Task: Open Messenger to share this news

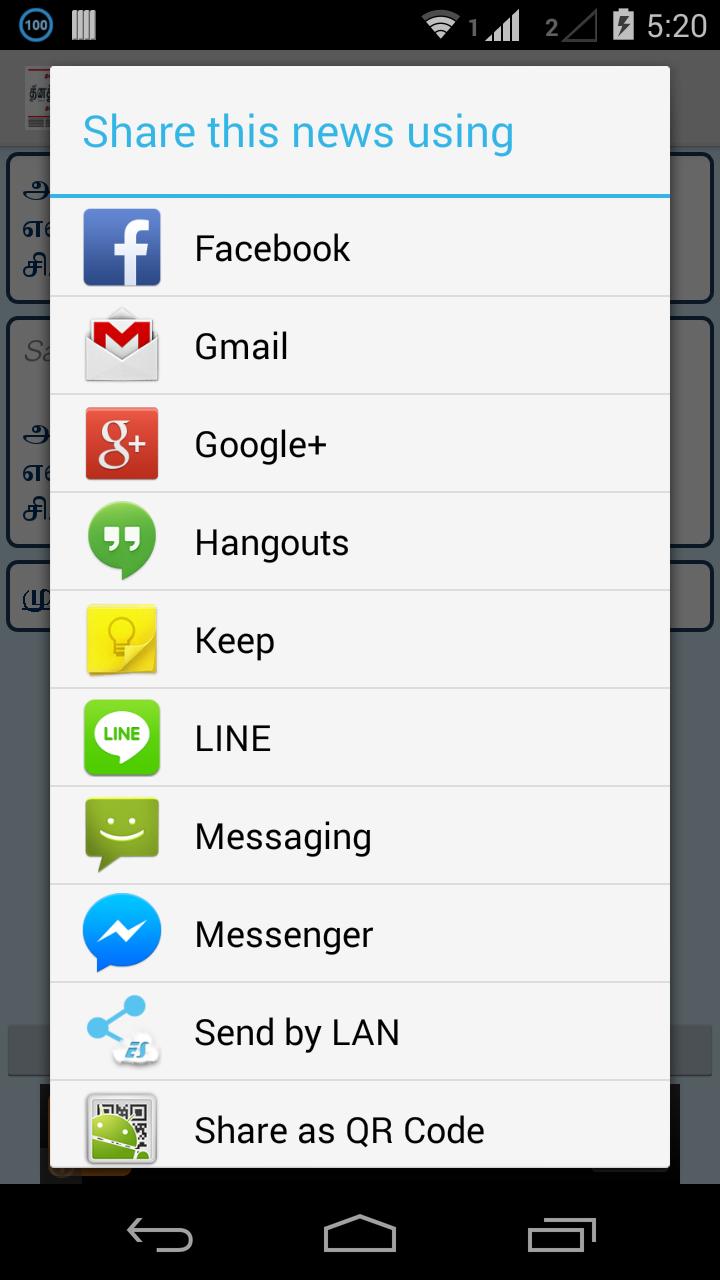Action: [x=359, y=934]
